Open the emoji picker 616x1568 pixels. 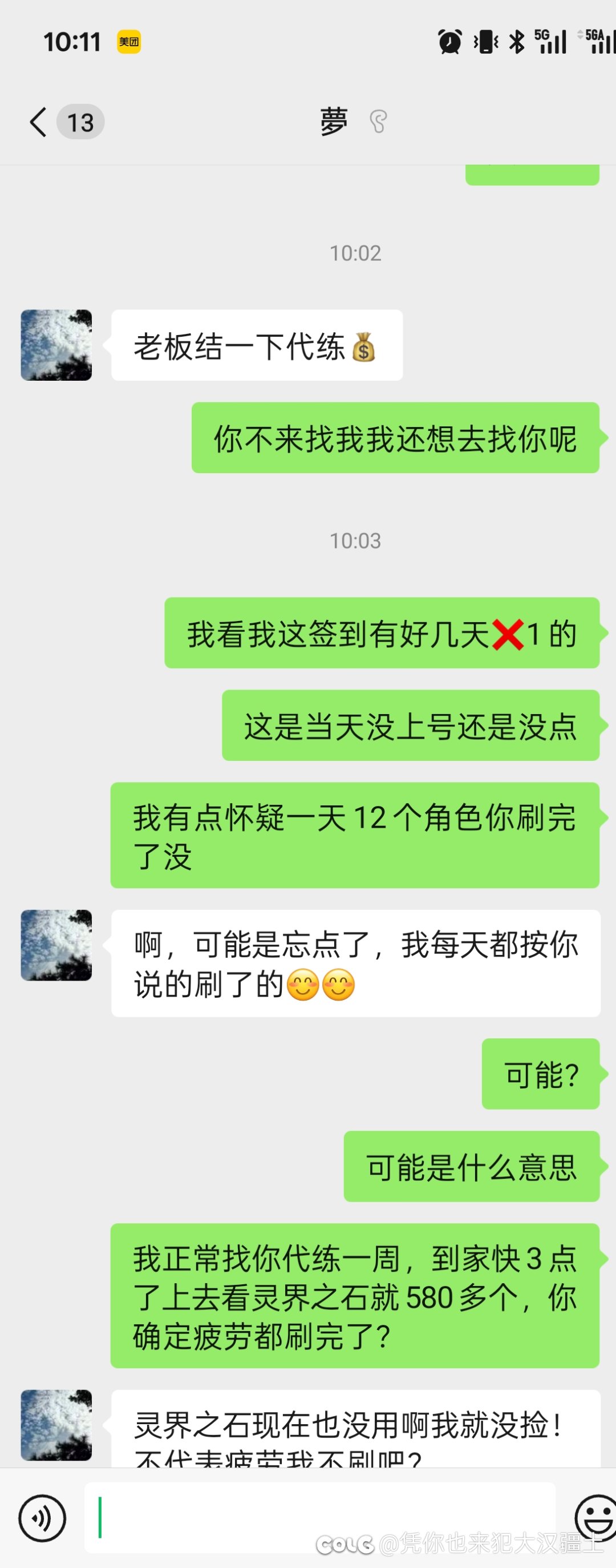596,1517
